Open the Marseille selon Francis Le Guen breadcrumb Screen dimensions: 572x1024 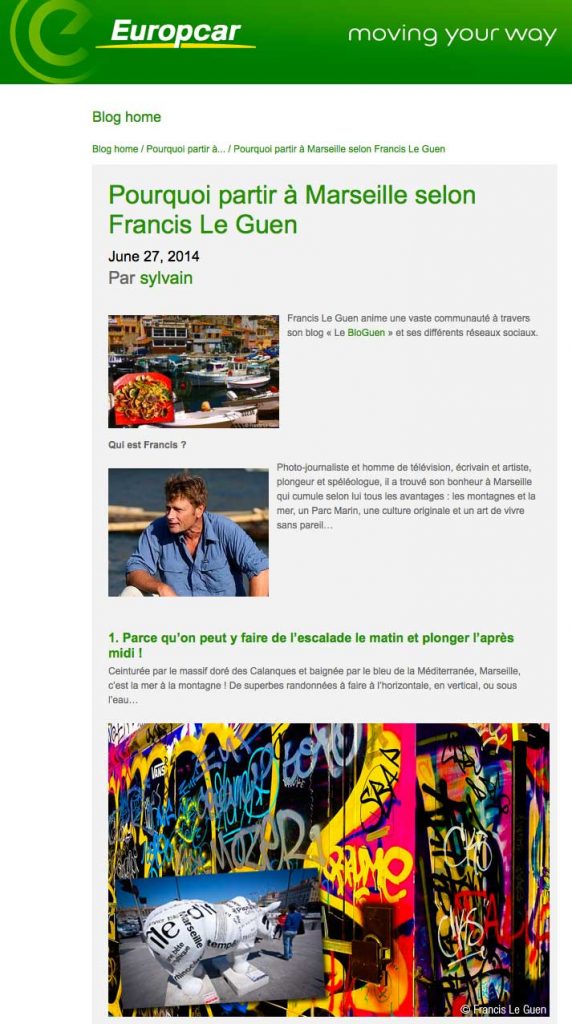click(x=339, y=149)
